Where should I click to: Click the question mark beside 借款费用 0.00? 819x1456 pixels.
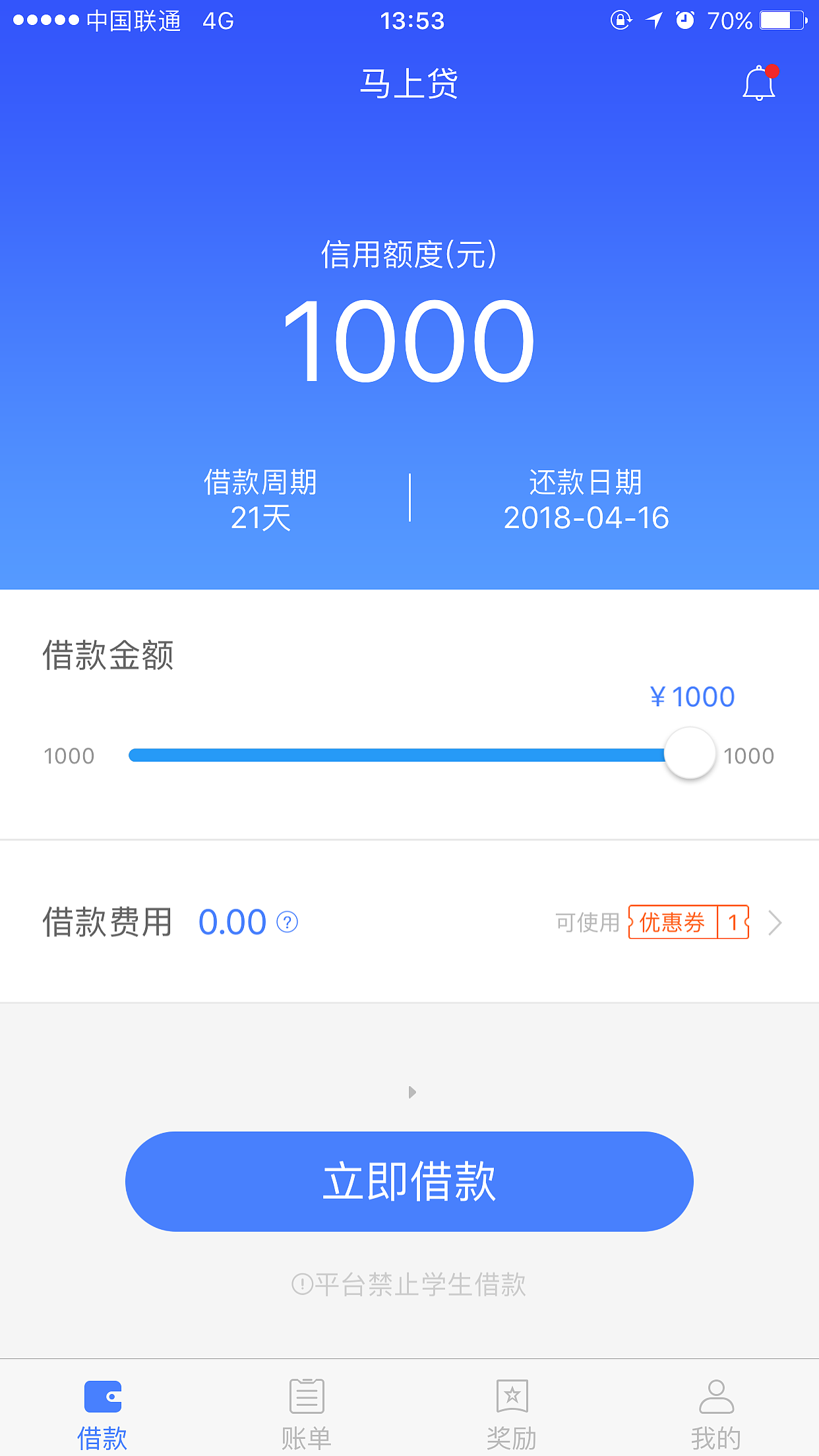(288, 923)
